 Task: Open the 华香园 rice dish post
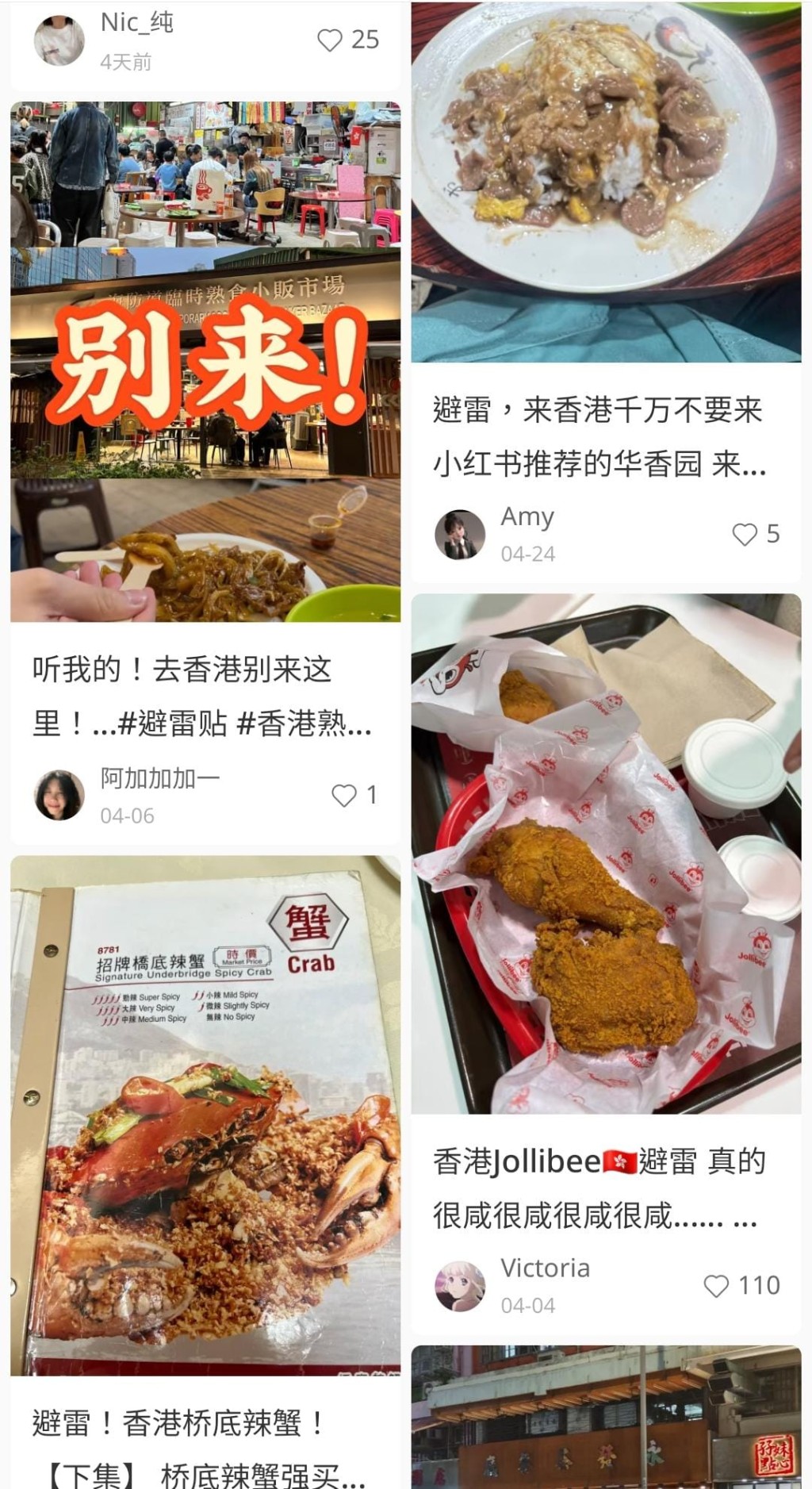point(606,182)
